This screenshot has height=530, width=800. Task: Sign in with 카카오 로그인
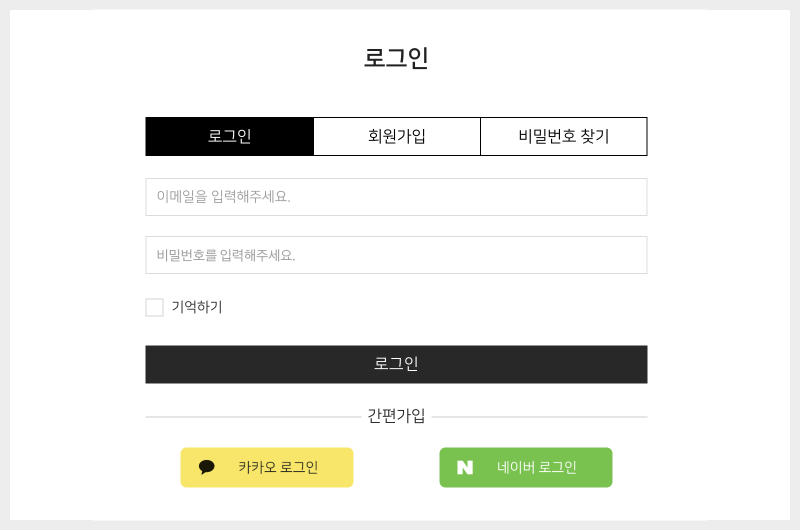click(x=267, y=467)
